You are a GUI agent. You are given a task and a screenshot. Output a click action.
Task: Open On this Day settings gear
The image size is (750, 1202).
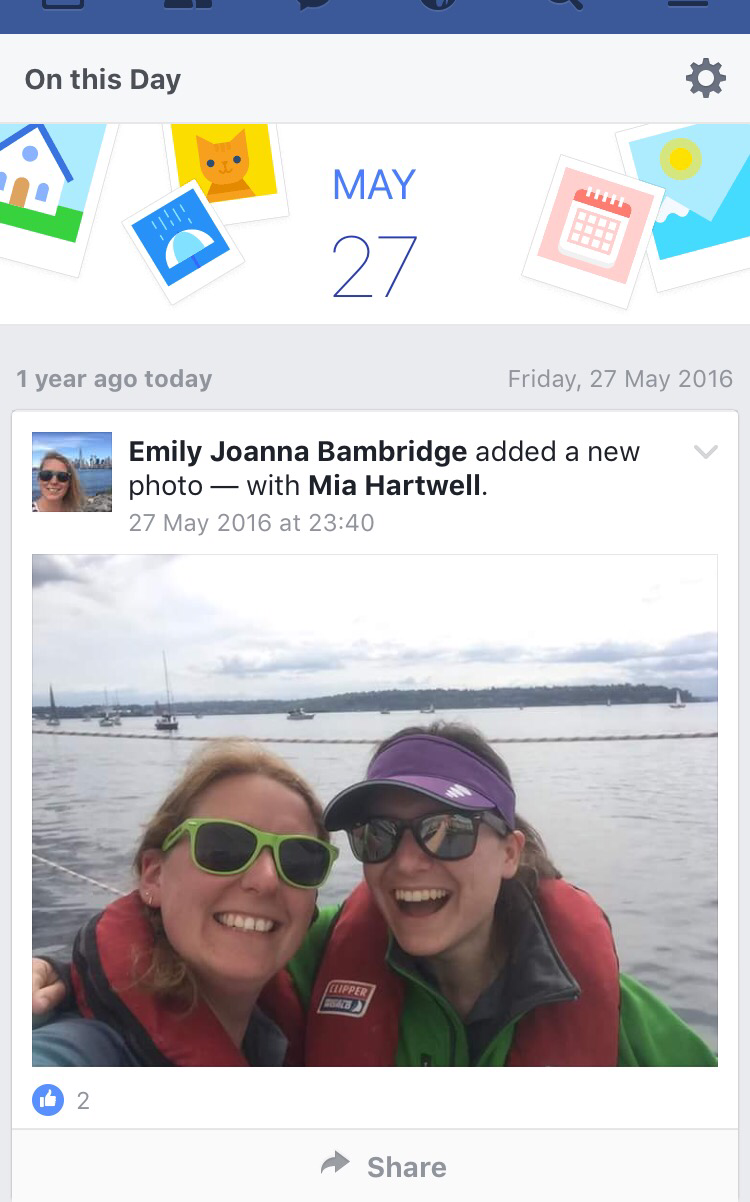click(705, 78)
